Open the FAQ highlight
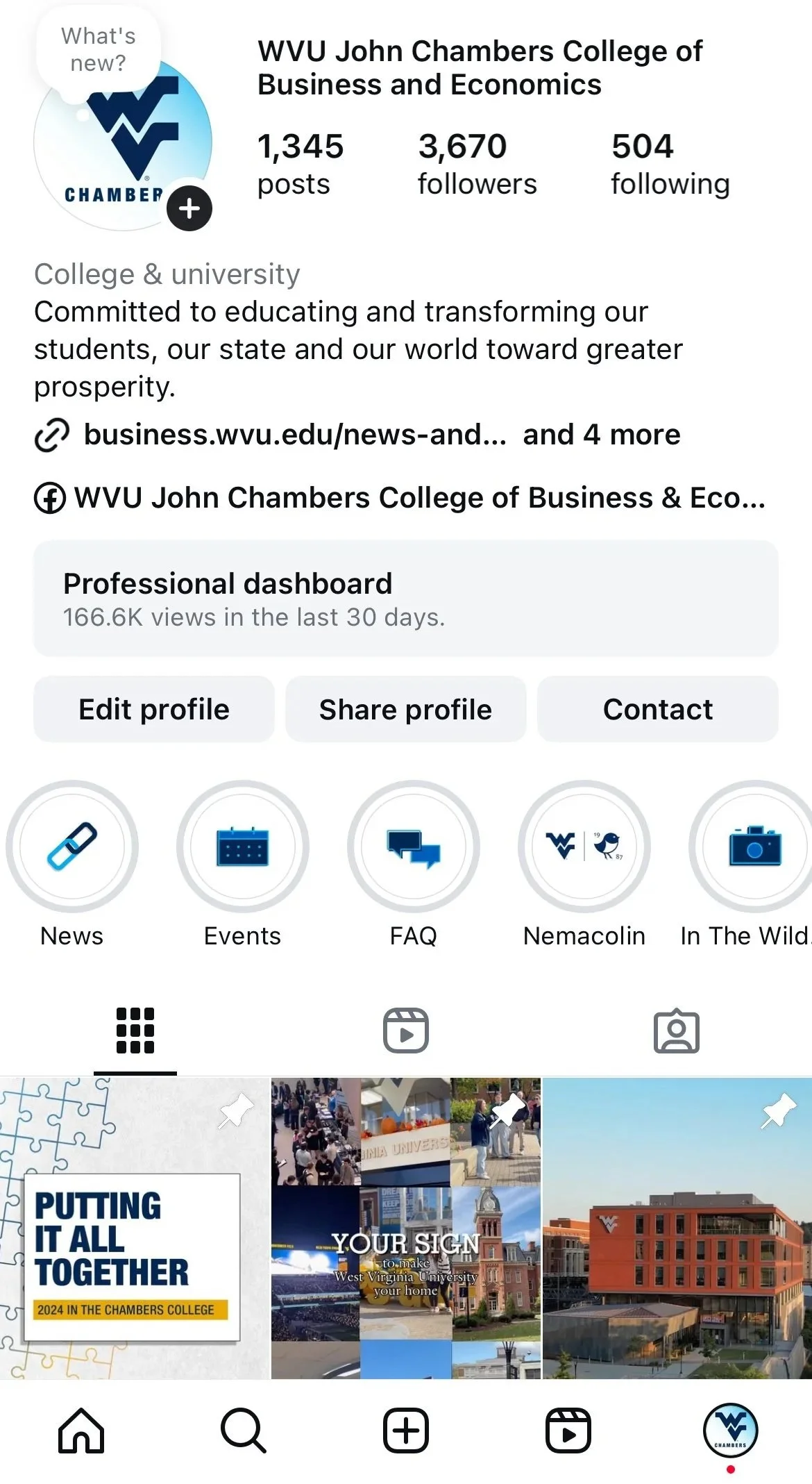812x1484 pixels. point(414,847)
